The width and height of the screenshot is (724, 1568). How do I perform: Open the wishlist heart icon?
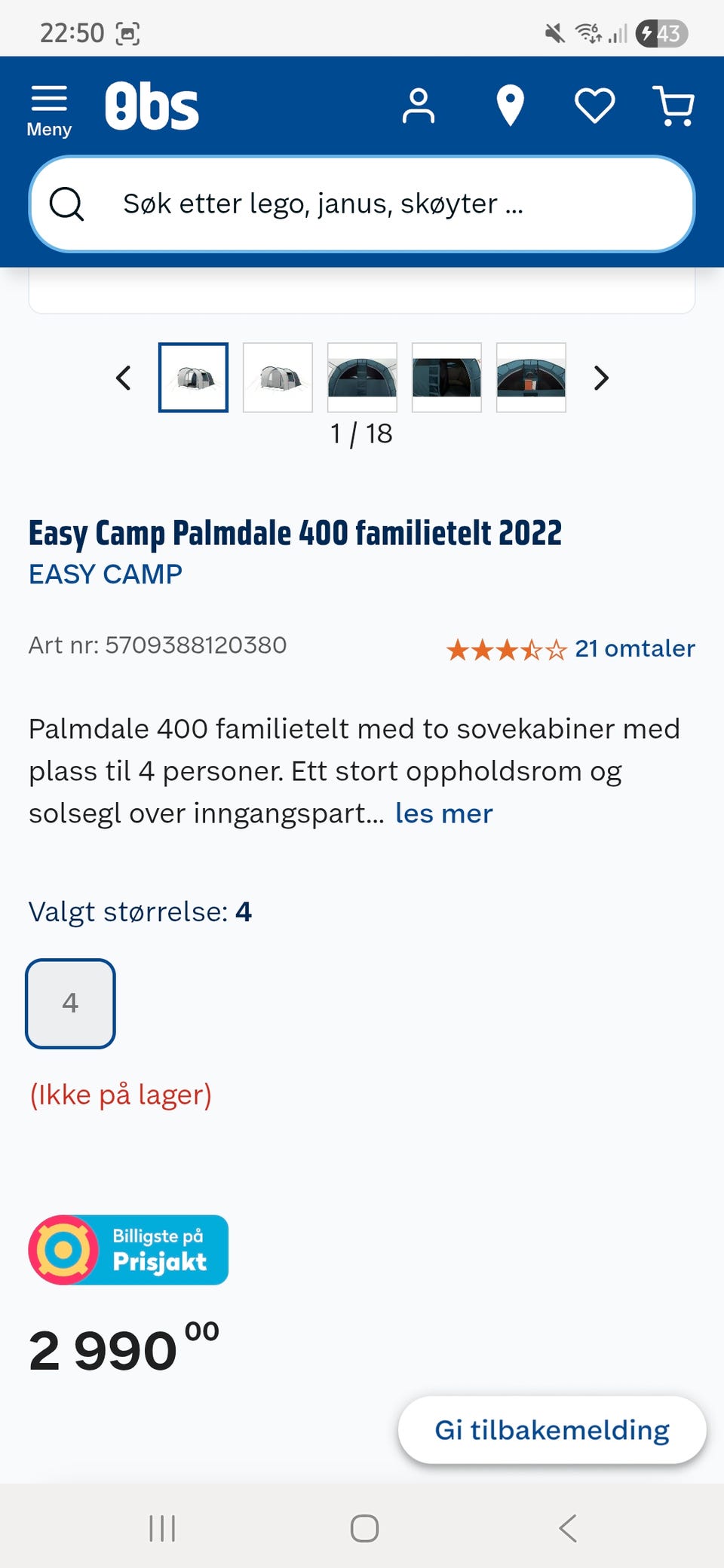[x=595, y=106]
